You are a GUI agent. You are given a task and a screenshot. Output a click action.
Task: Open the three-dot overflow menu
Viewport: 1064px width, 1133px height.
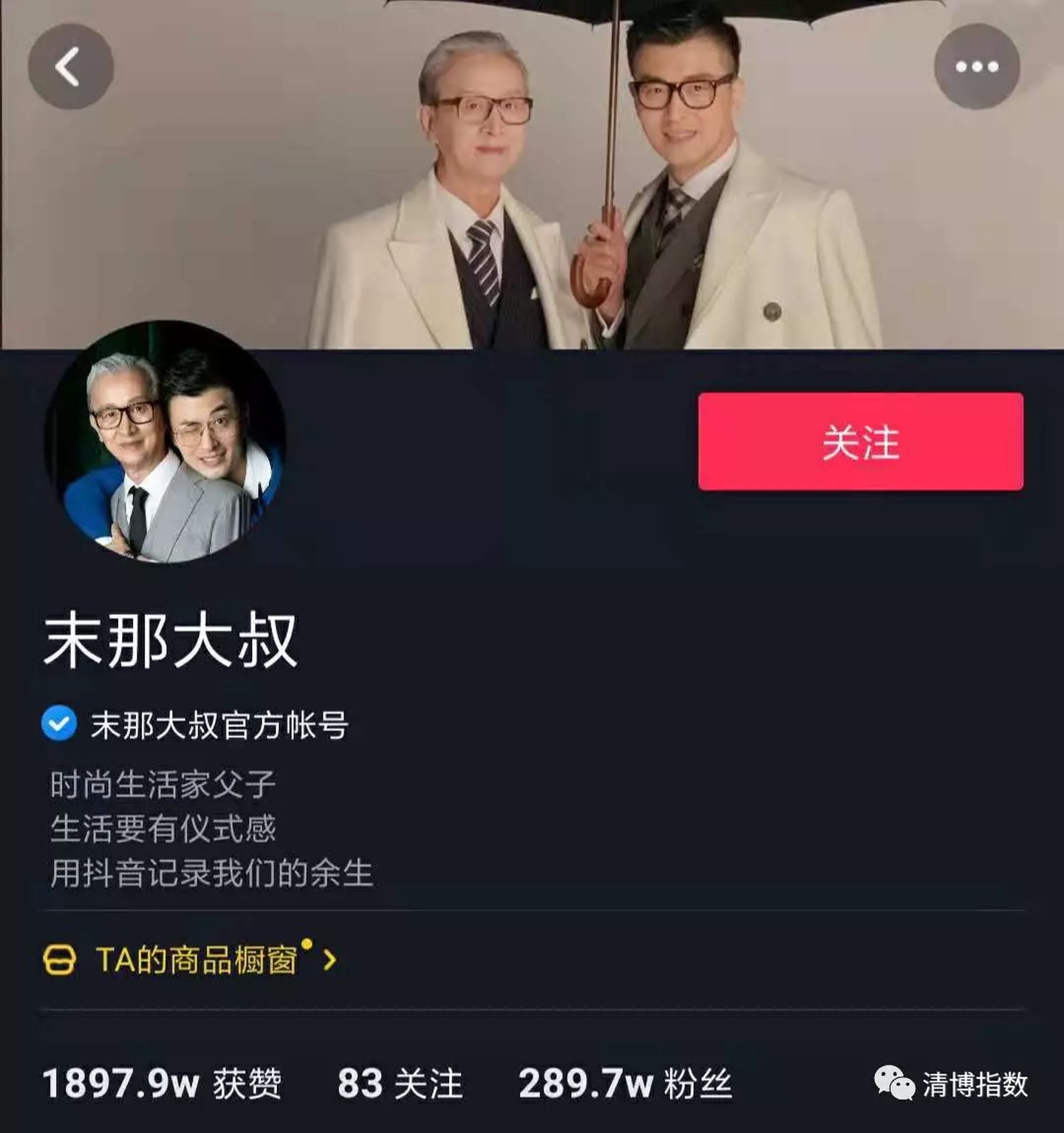tap(976, 67)
